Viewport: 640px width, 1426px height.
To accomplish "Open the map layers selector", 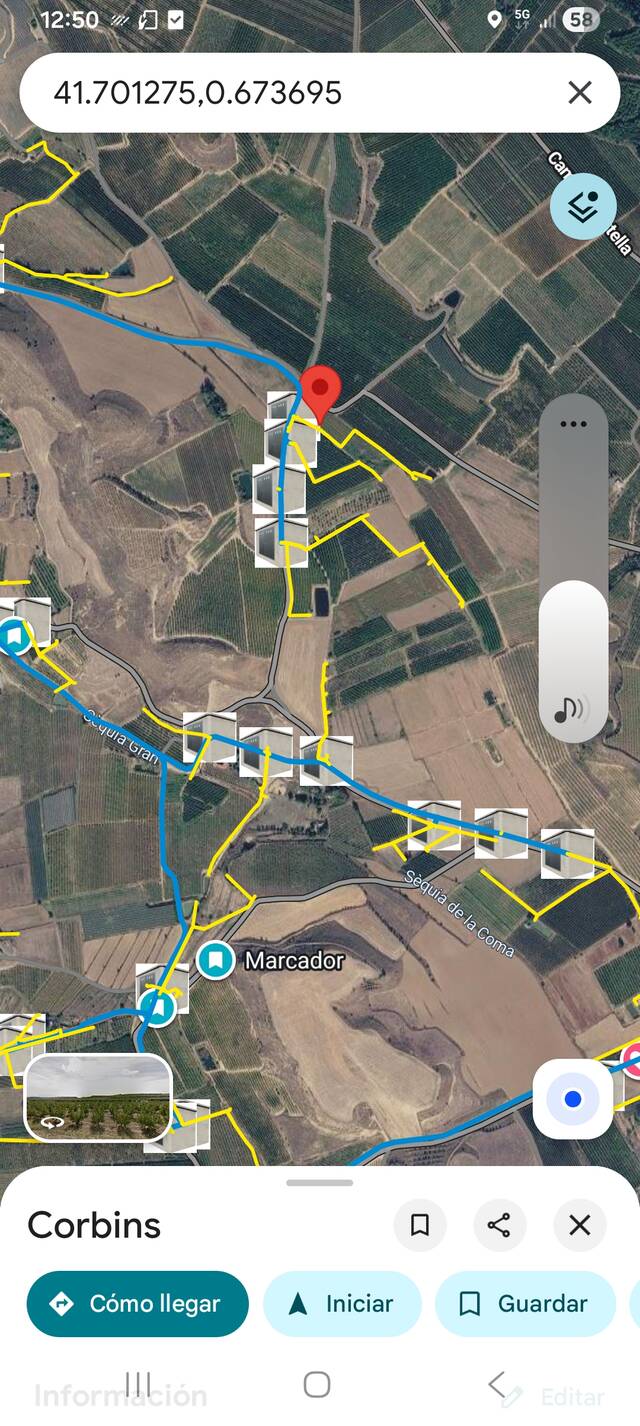I will 583,206.
